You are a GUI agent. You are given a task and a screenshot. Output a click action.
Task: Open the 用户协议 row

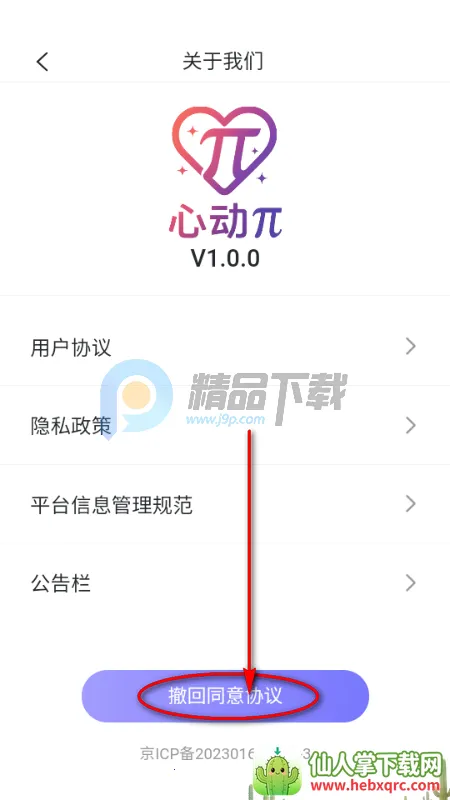(225, 347)
